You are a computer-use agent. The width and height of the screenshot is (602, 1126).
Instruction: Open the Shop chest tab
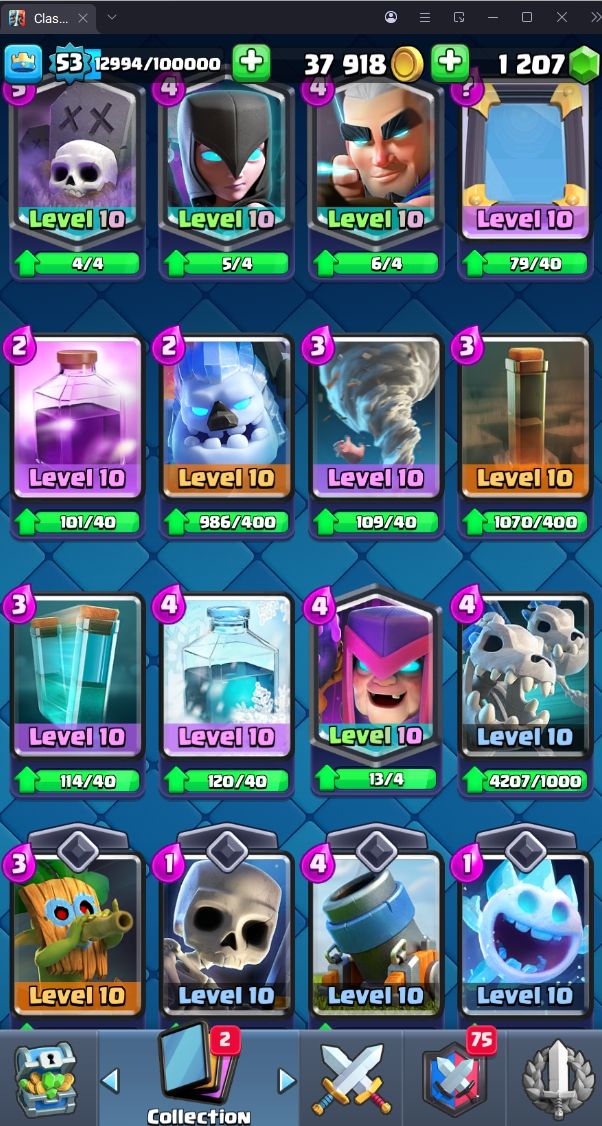pos(45,1076)
